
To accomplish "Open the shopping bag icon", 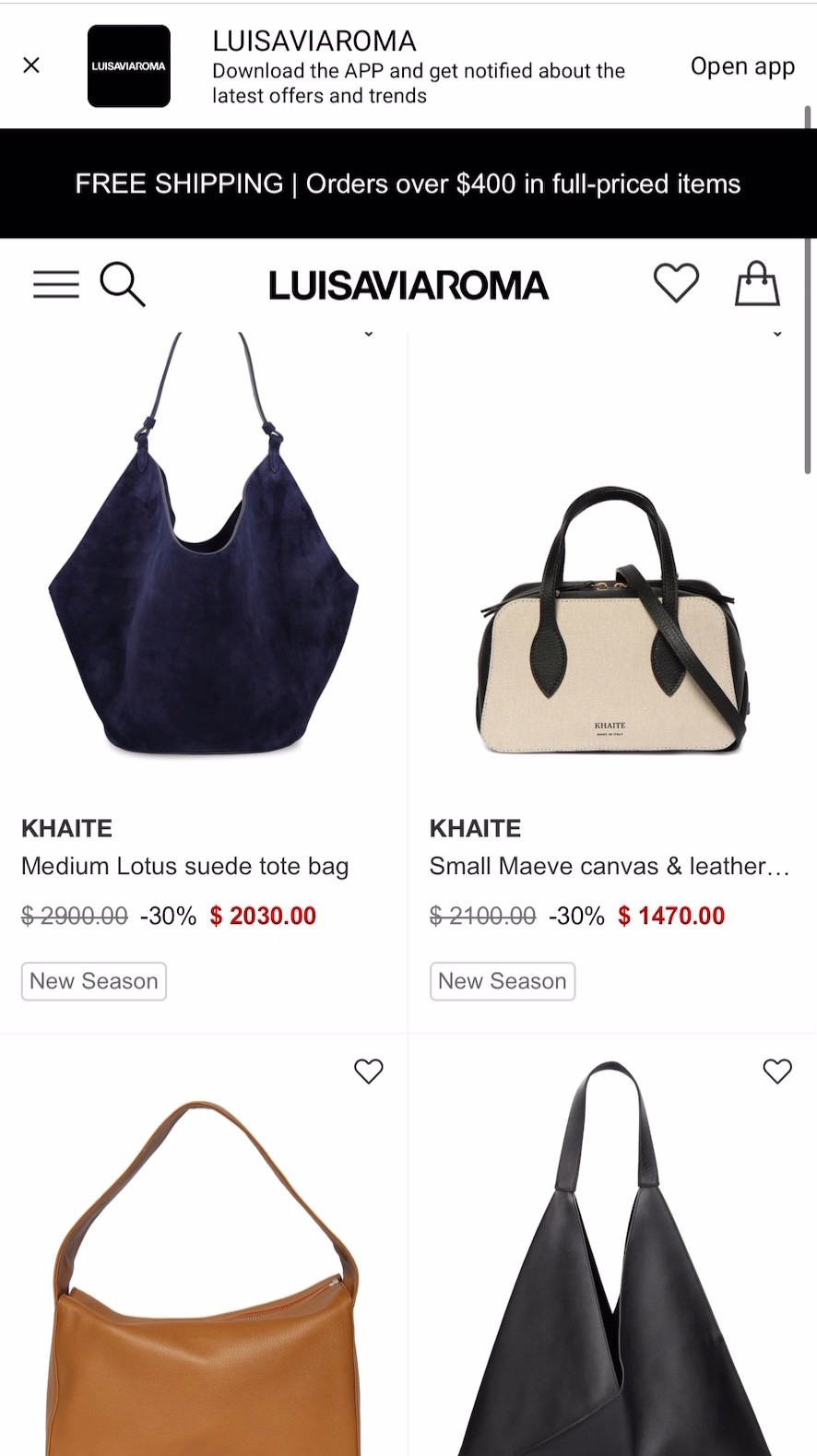I will 757,283.
